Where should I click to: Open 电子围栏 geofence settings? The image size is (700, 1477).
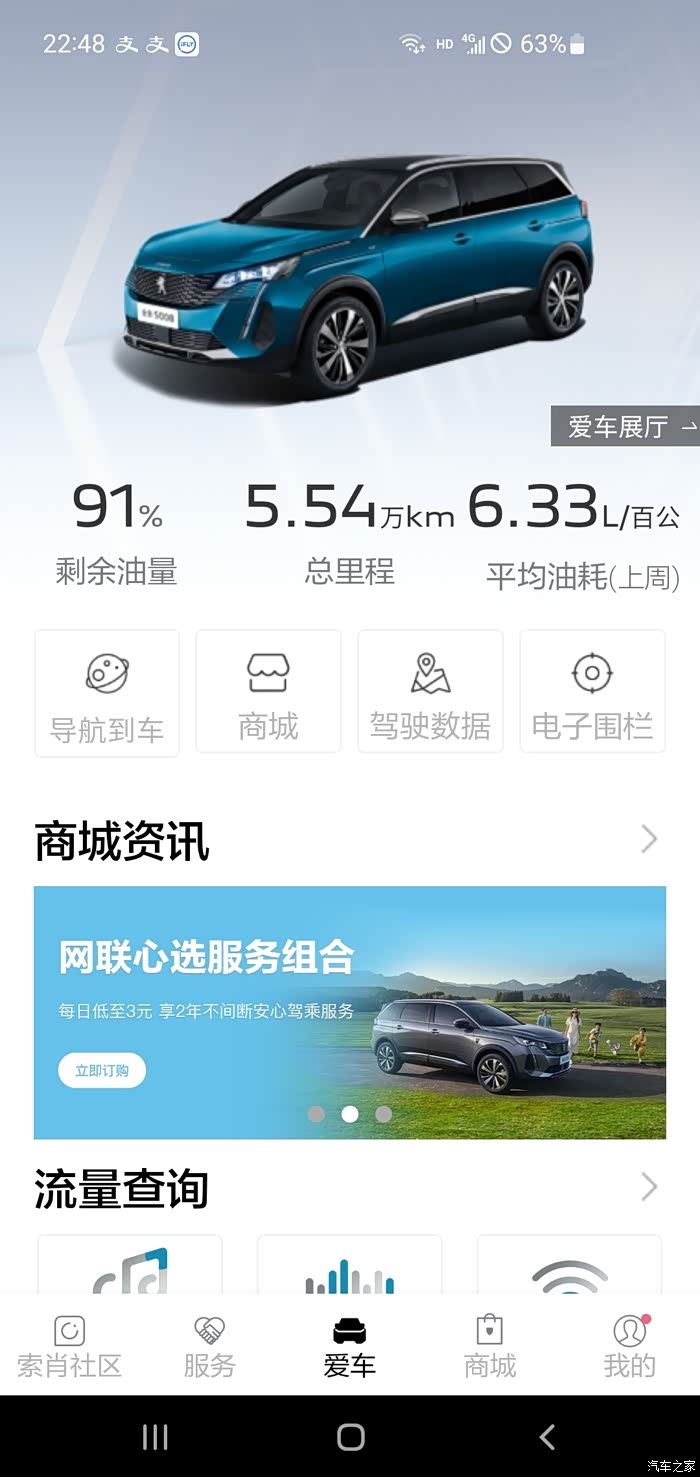click(x=592, y=691)
